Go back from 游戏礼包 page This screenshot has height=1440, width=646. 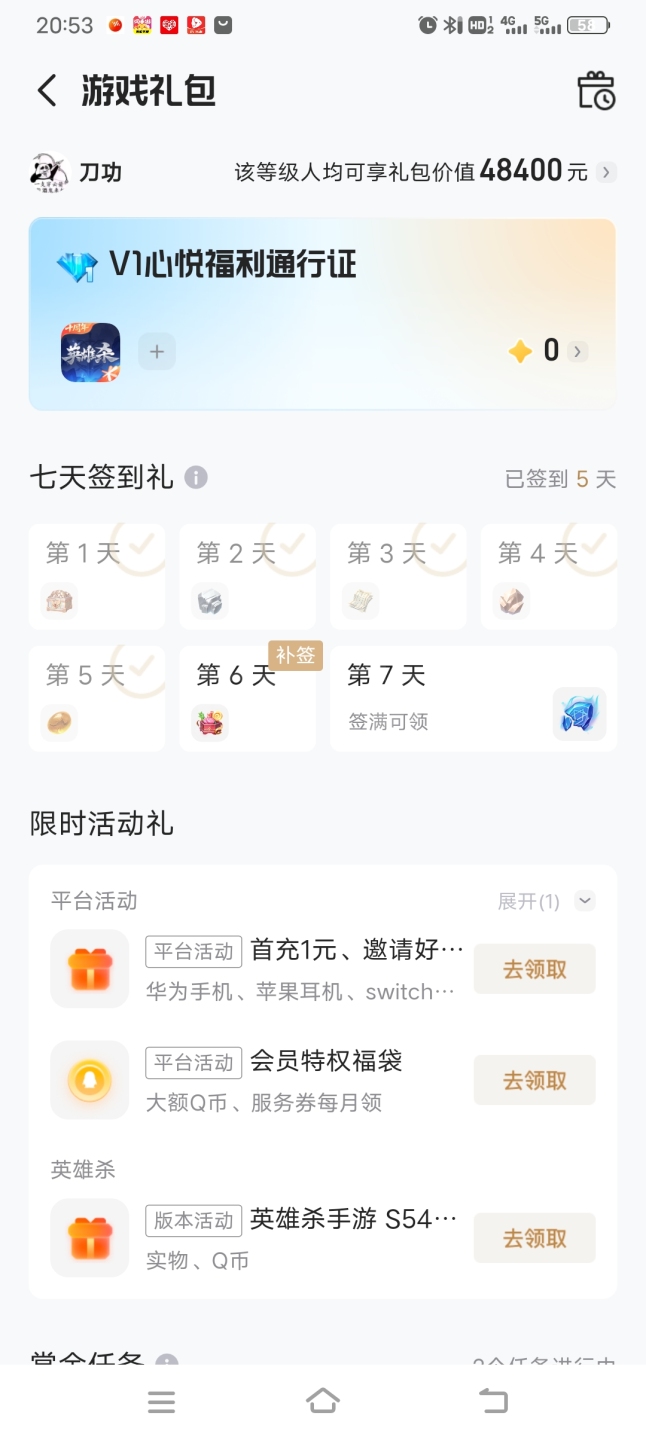click(47, 91)
